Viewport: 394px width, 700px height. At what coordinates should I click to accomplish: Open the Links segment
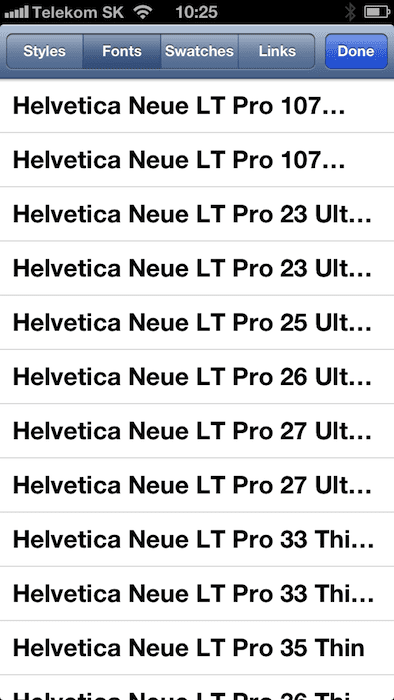[x=277, y=51]
